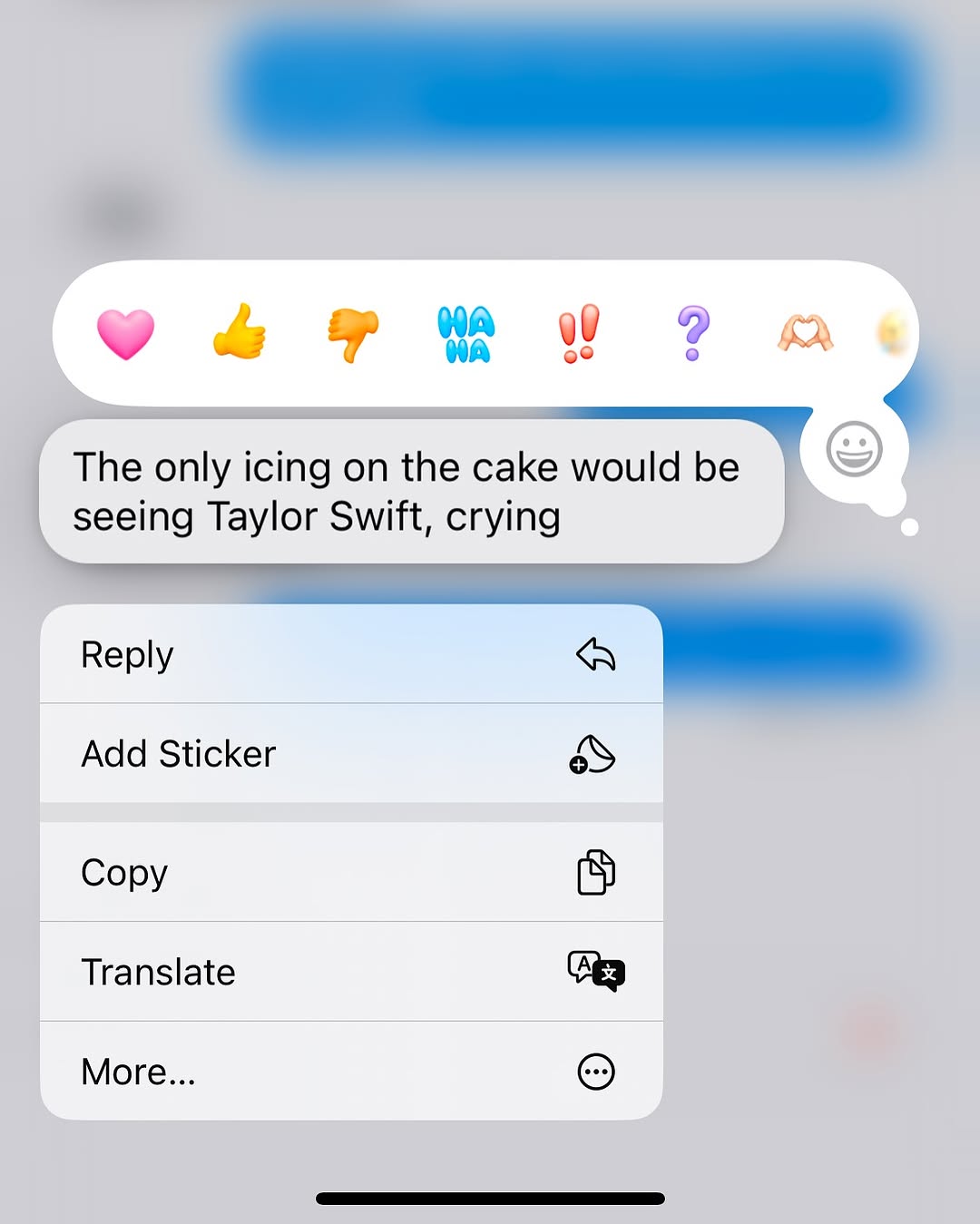The height and width of the screenshot is (1224, 980).
Task: React with the heart hands emoji
Action: click(806, 333)
